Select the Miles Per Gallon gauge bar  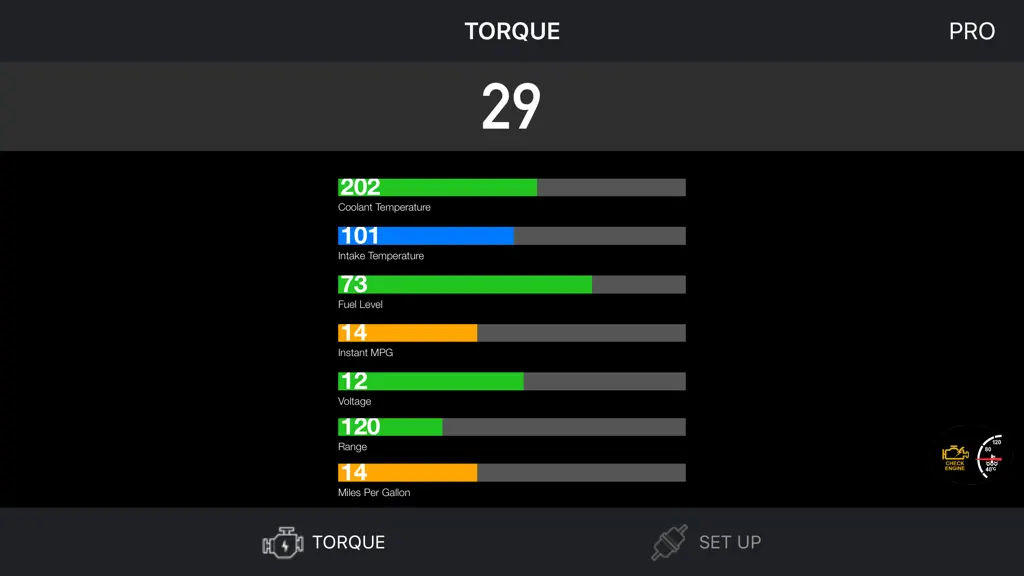coord(511,472)
